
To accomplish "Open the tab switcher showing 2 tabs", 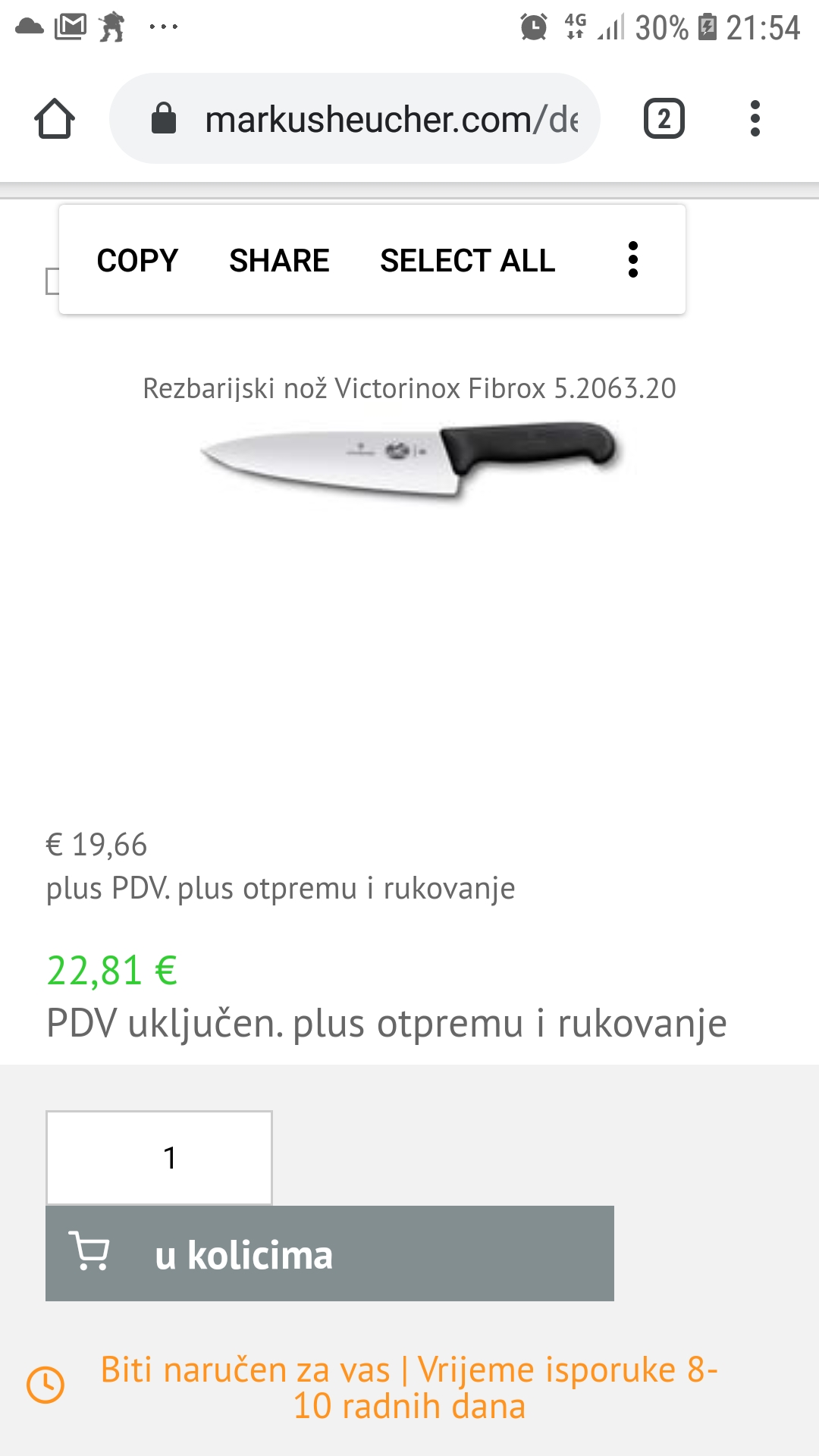I will (x=664, y=119).
